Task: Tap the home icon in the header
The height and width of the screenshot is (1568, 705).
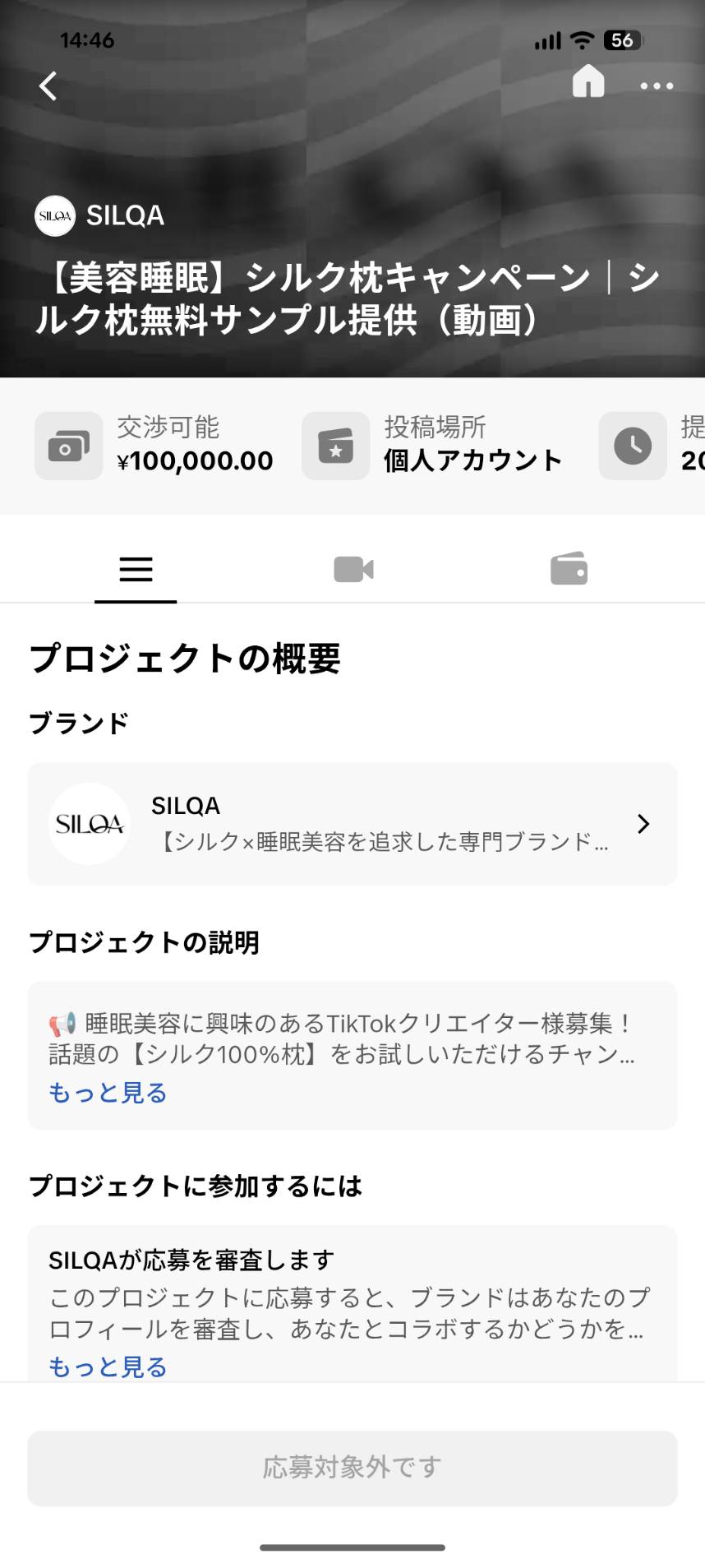Action: (587, 82)
